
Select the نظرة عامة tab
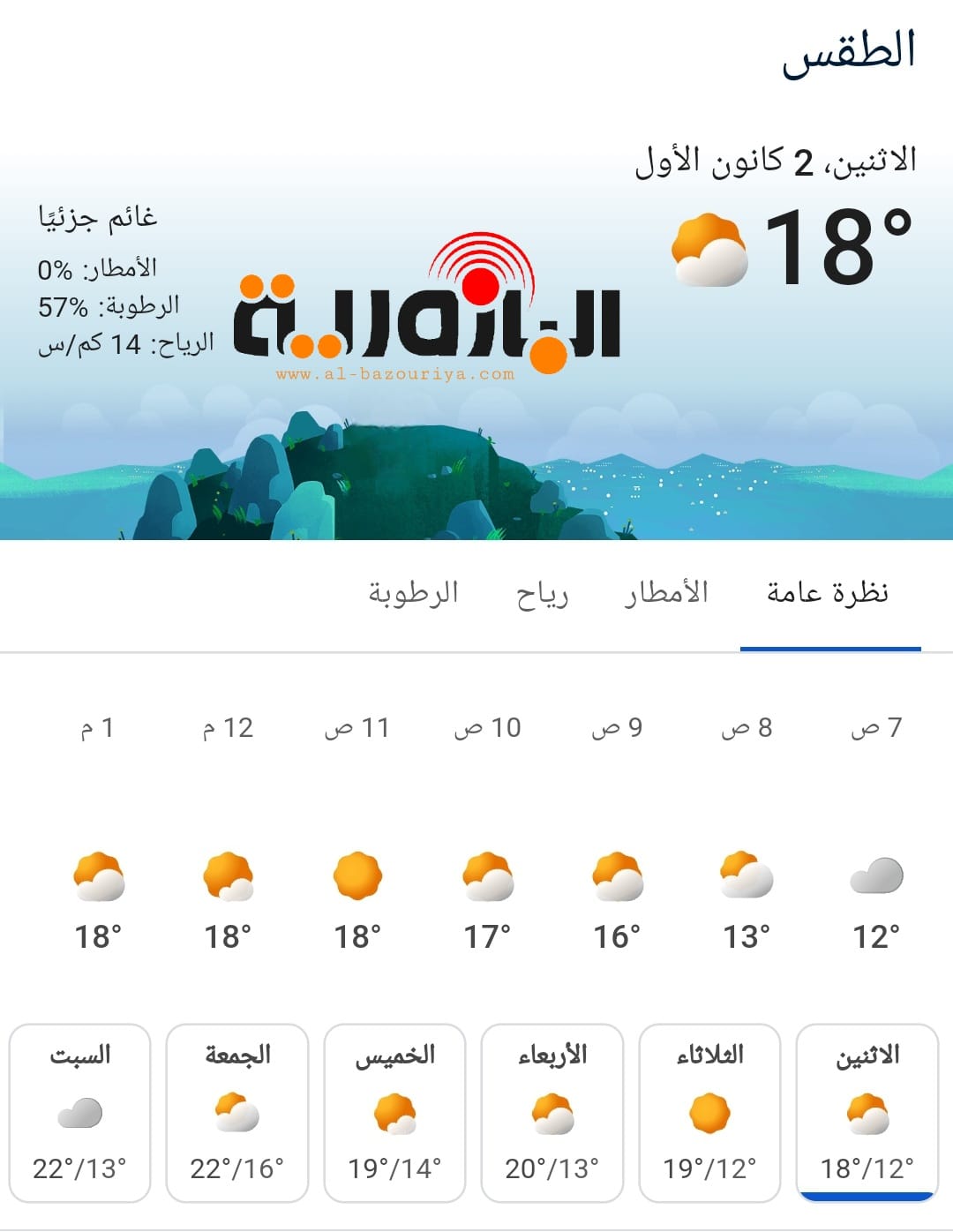coord(828,593)
